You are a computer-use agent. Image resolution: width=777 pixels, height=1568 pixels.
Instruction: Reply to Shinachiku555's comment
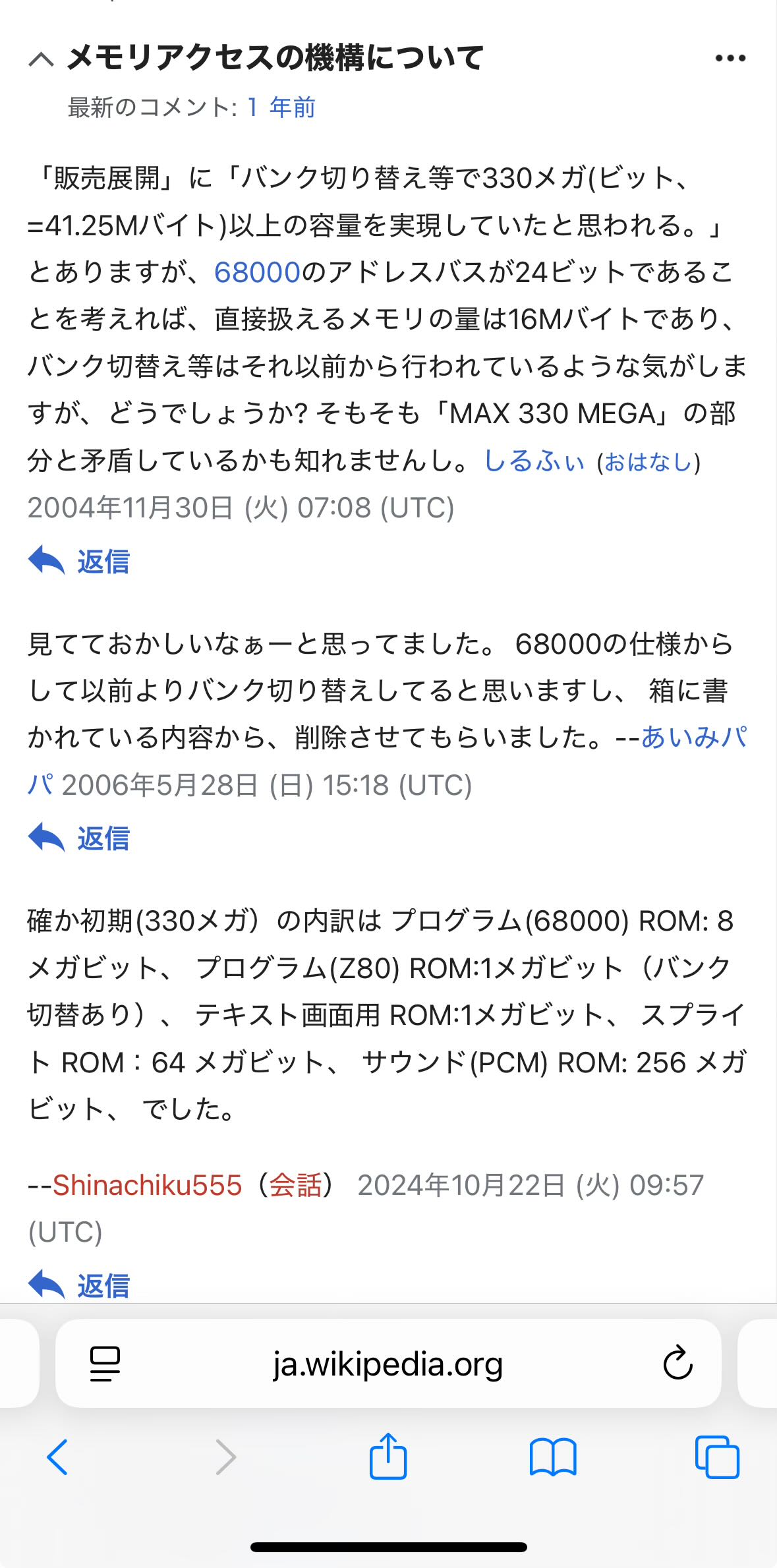(x=80, y=1285)
